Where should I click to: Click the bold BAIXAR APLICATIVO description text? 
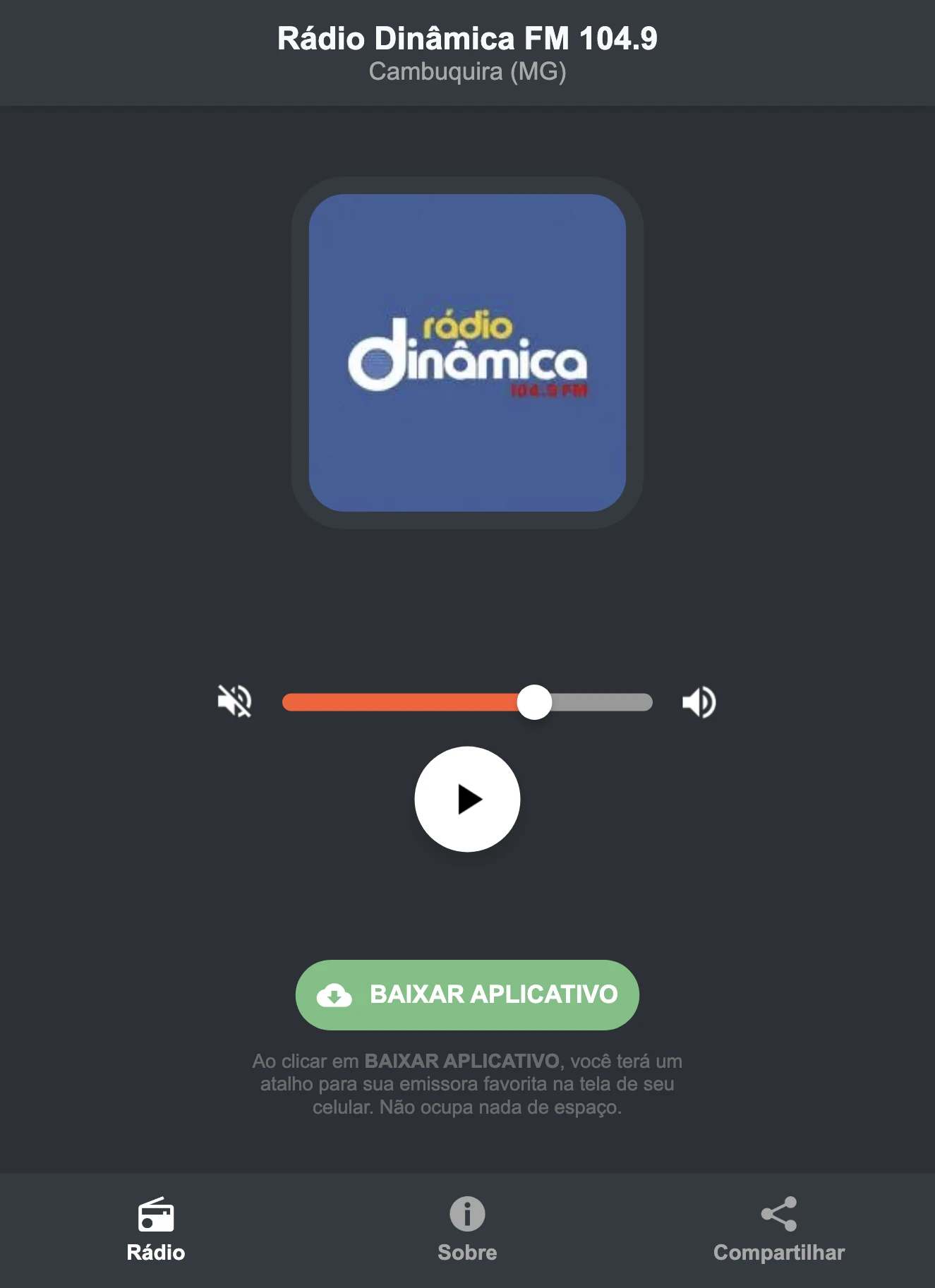462,1062
